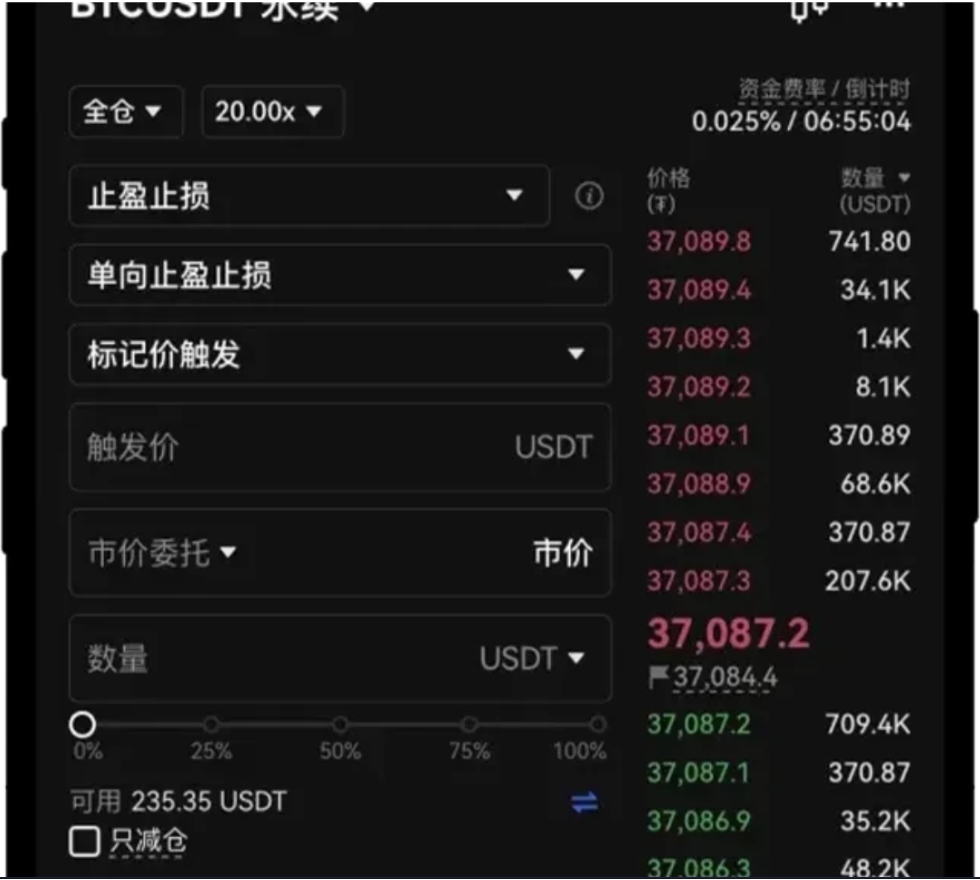Expand the 止盈止损 order type dropdown
Image resolution: width=980 pixels, height=880 pixels.
309,195
